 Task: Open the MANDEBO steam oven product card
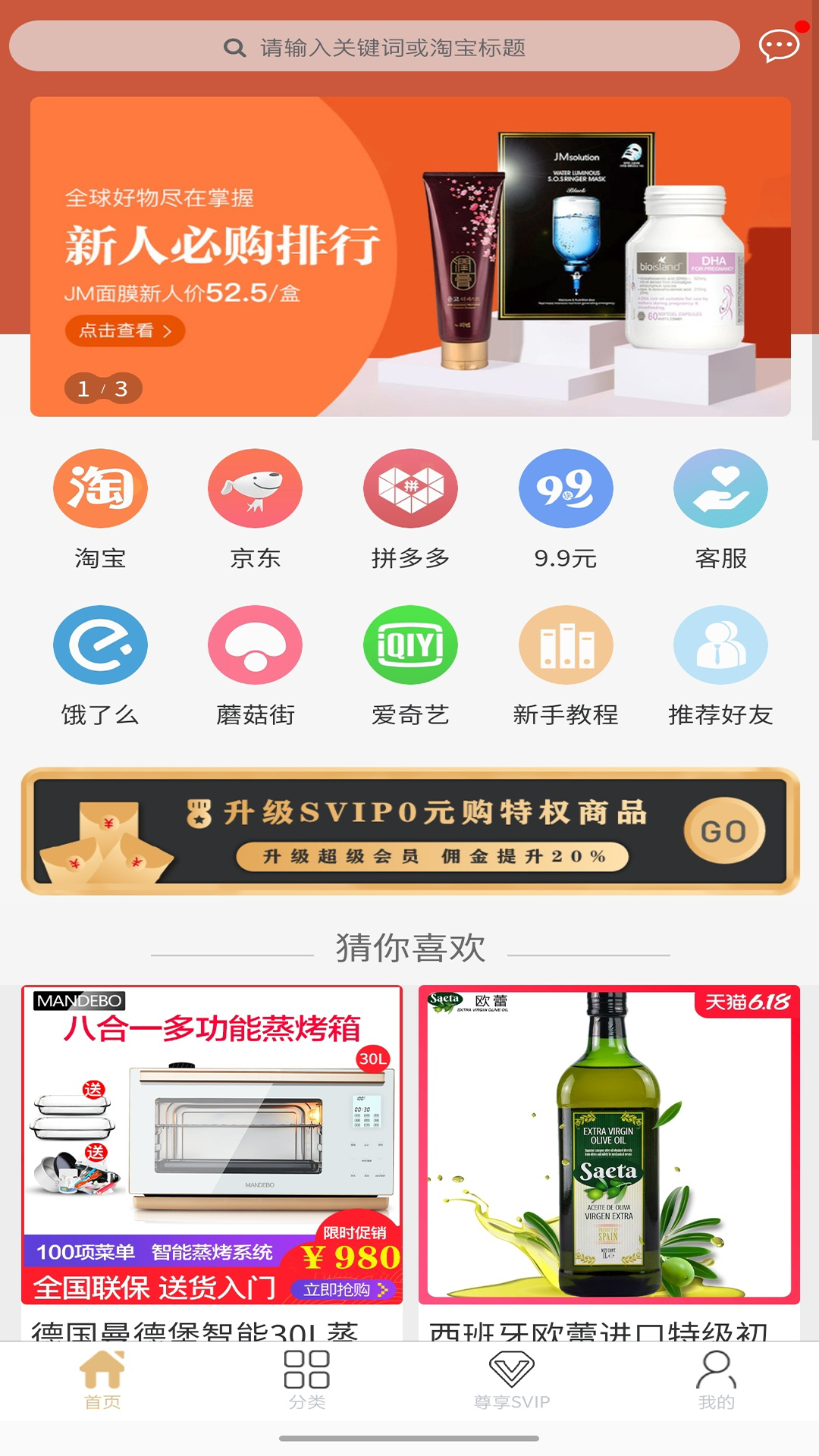tap(212, 1145)
